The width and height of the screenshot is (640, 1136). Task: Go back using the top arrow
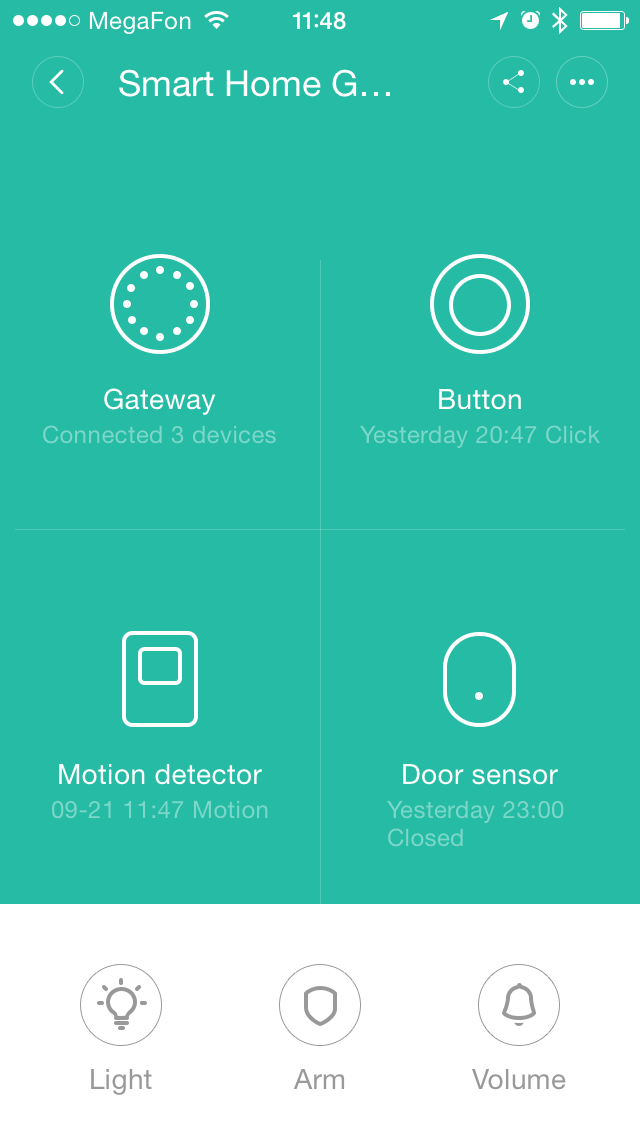[58, 82]
